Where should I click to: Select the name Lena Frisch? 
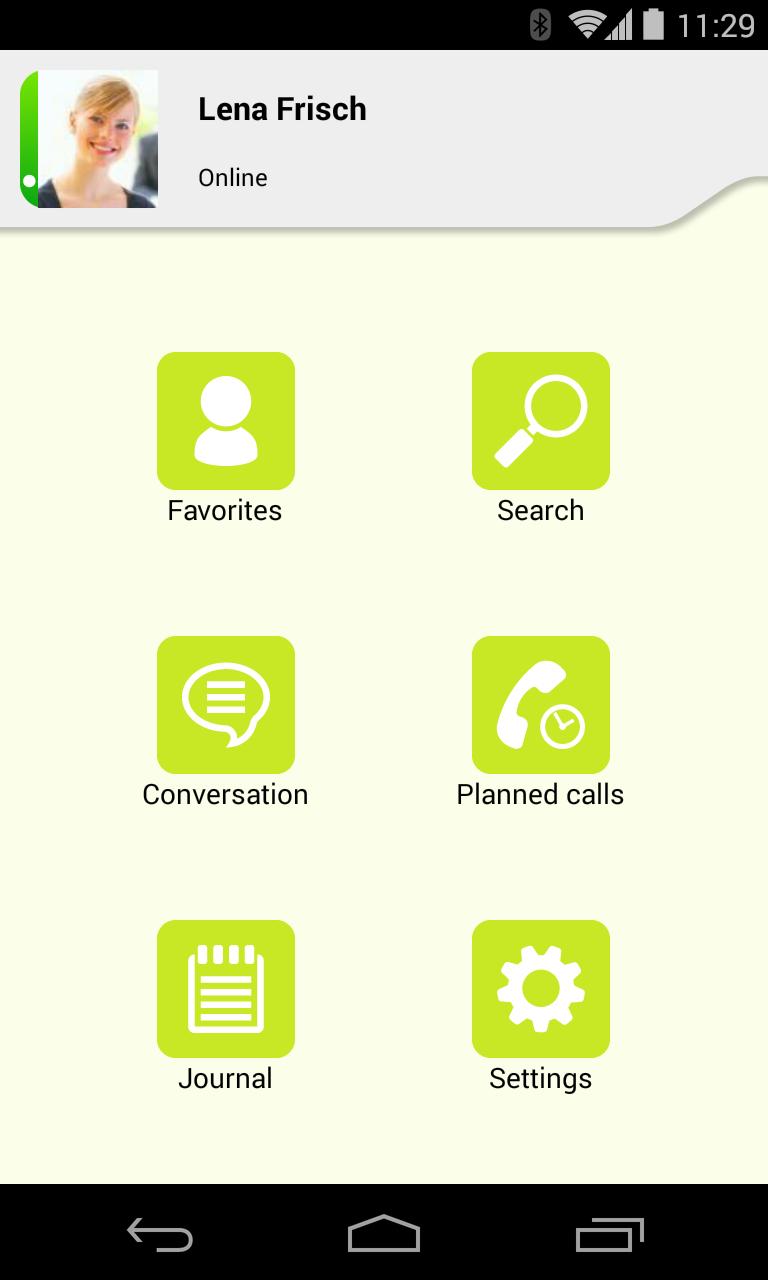[x=283, y=109]
